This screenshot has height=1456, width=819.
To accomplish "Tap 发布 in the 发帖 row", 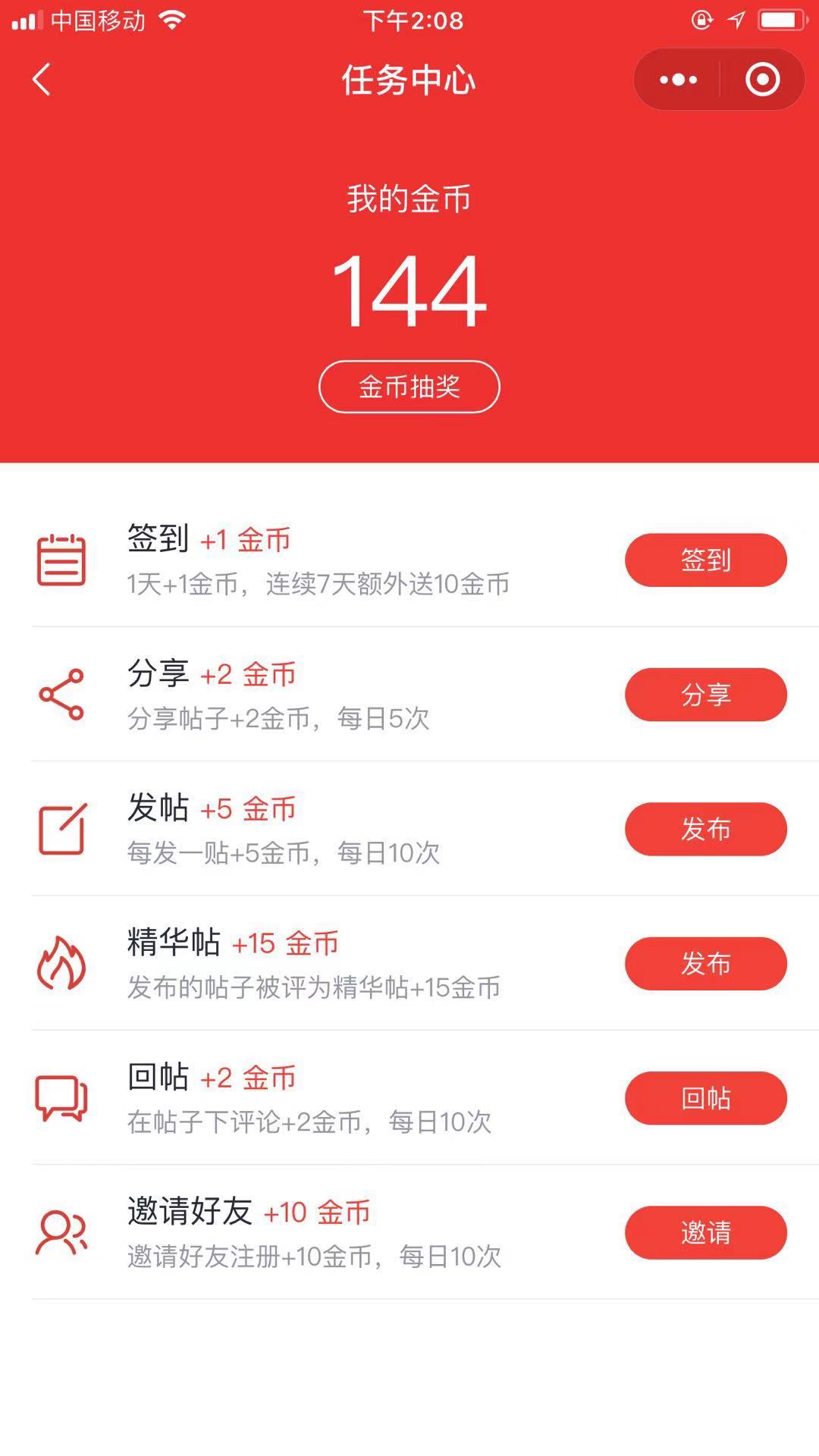I will (x=705, y=829).
